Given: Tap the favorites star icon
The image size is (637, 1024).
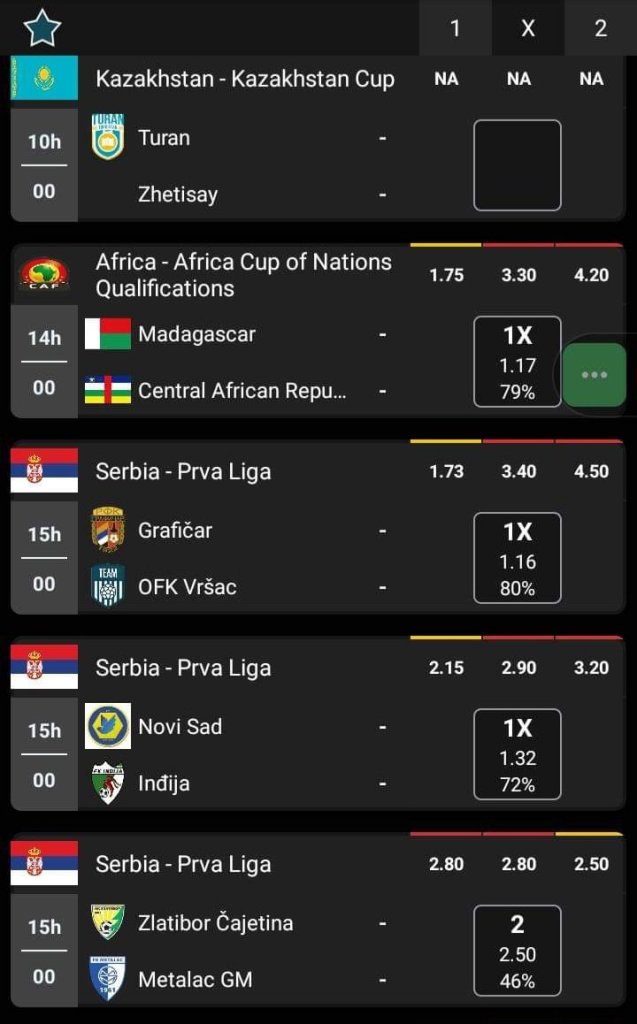Looking at the screenshot, I should pyautogui.click(x=42, y=28).
